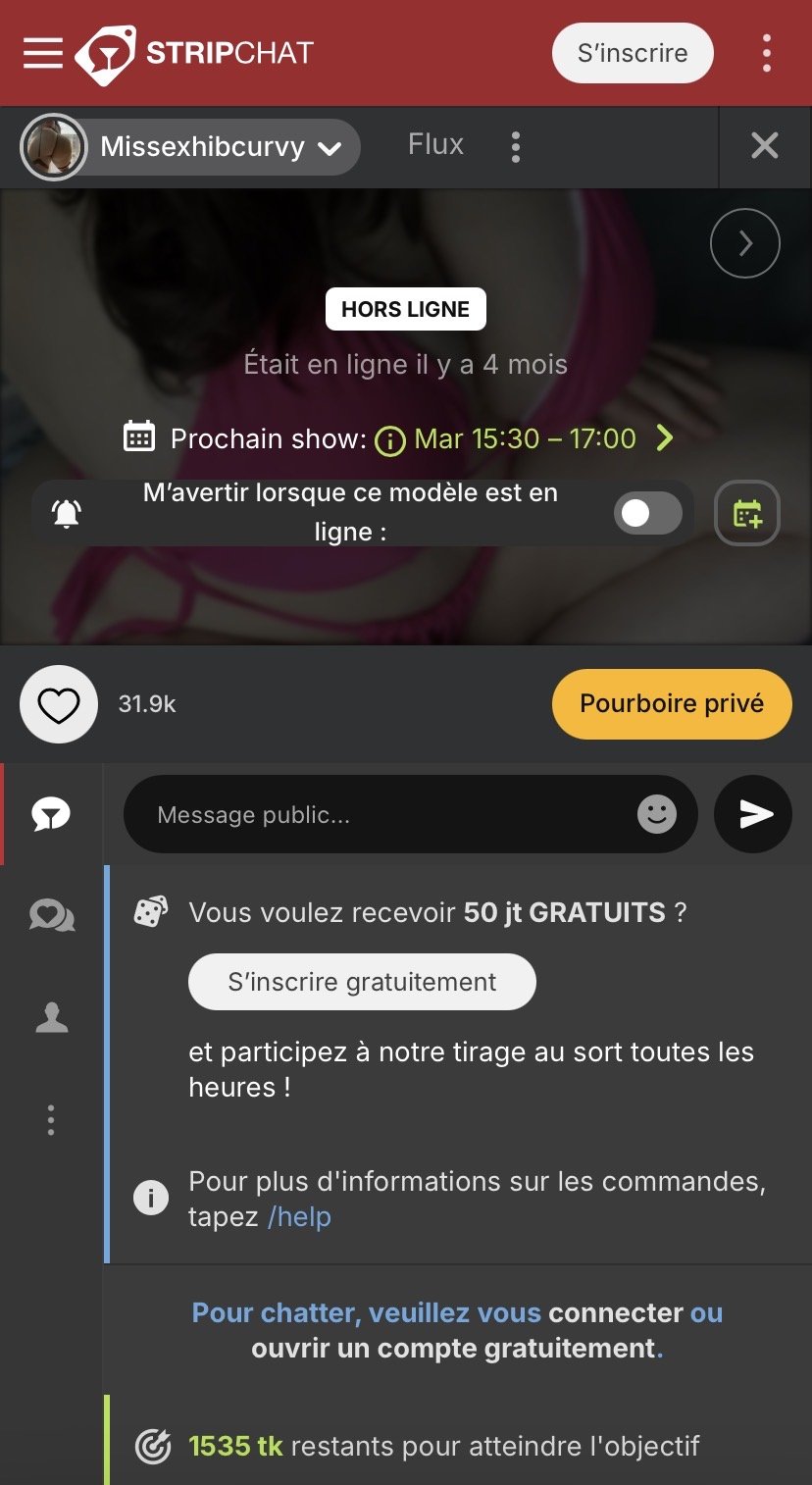Send a Pourboire privé tip
Image resolution: width=812 pixels, height=1485 pixels.
click(672, 703)
